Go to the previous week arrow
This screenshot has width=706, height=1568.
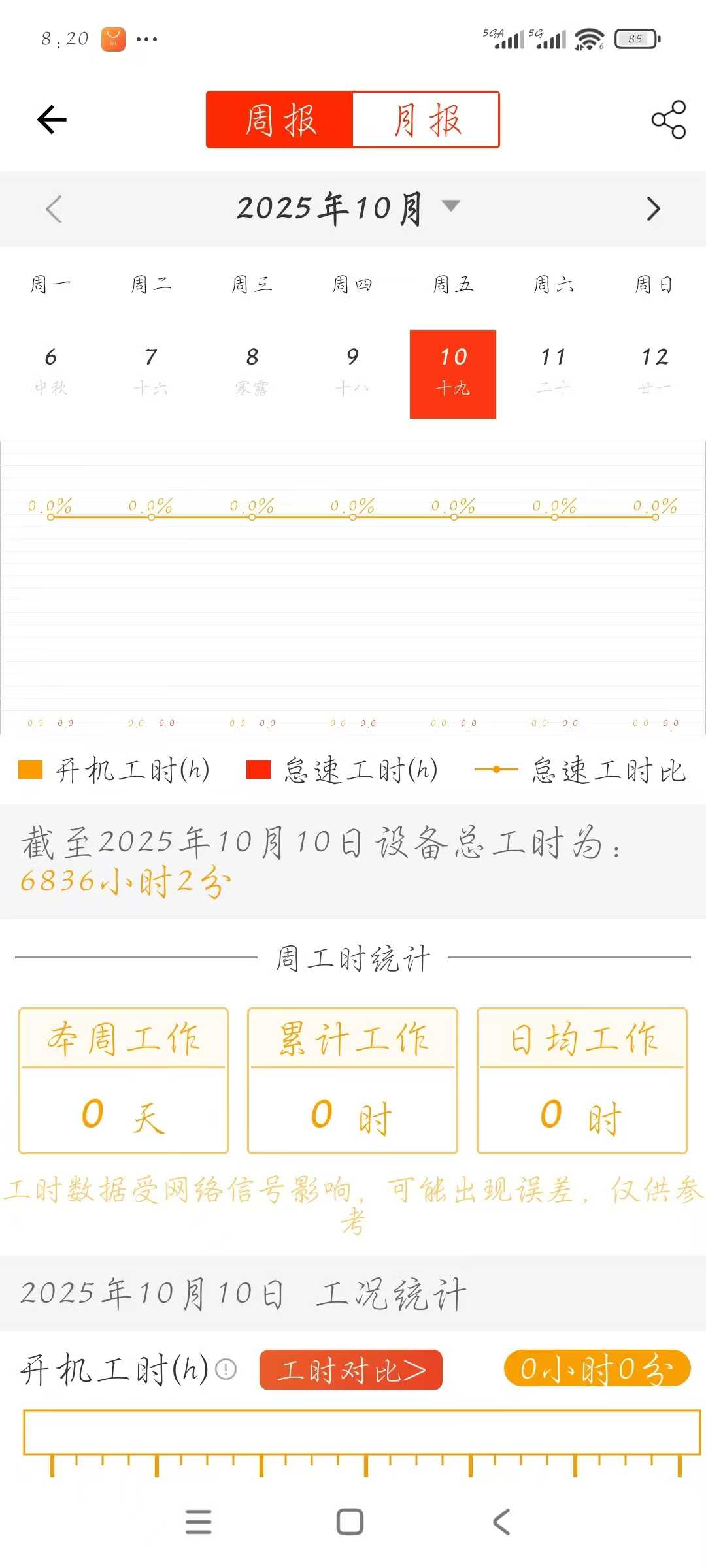(x=54, y=209)
